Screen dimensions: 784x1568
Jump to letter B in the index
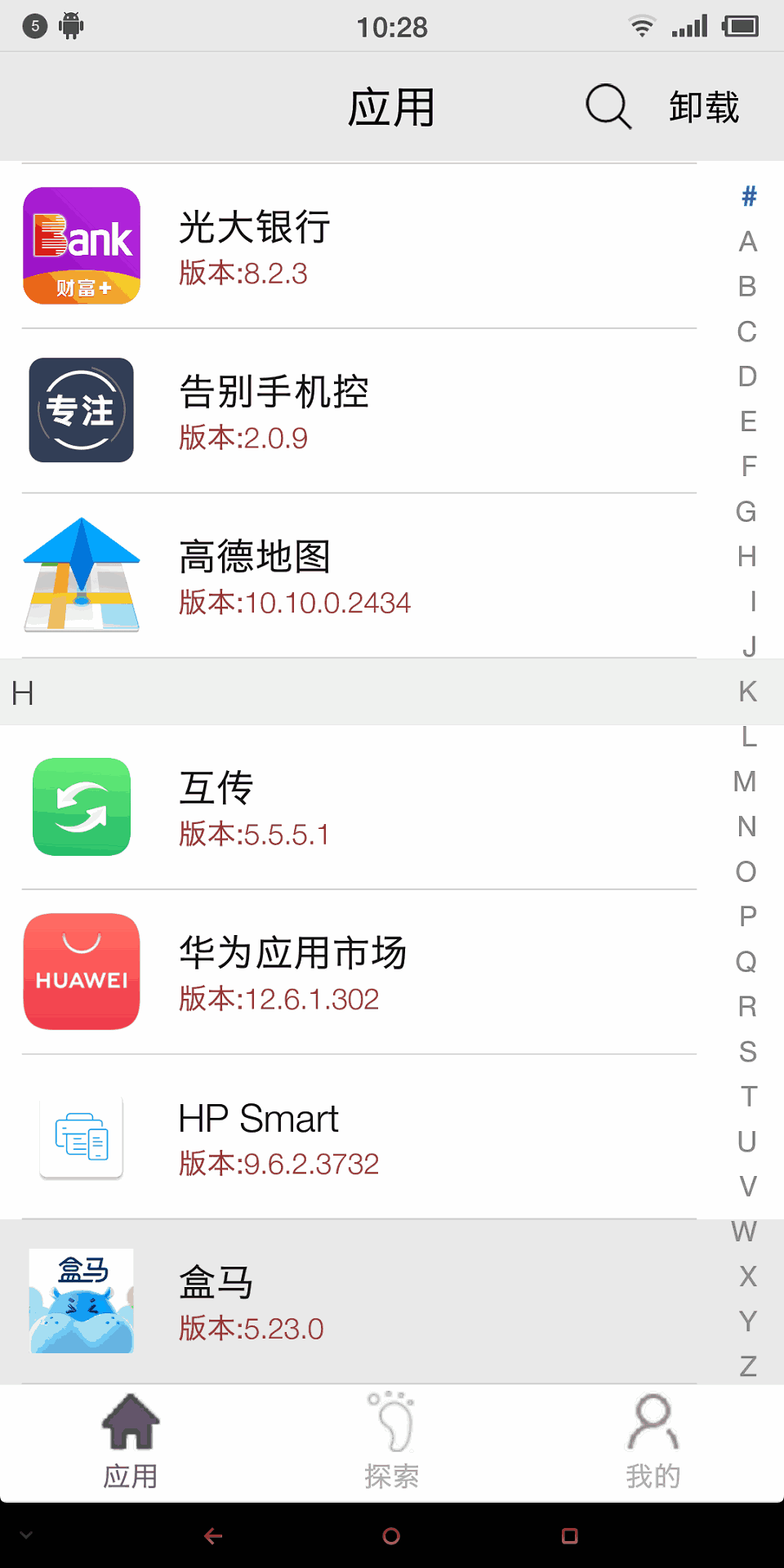[x=747, y=287]
